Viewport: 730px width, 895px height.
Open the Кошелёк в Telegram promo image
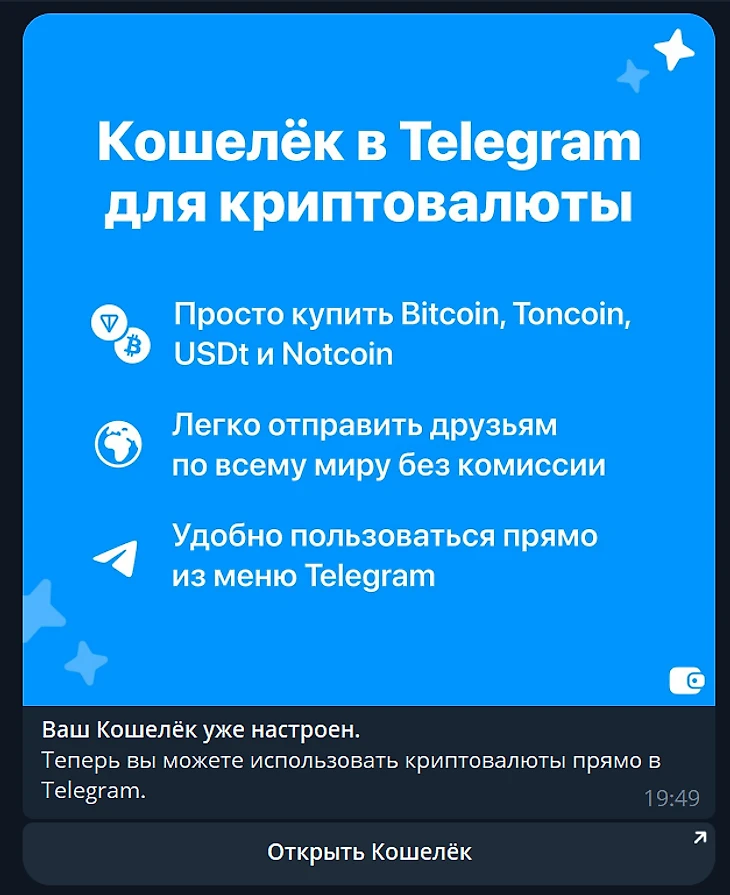point(368,360)
